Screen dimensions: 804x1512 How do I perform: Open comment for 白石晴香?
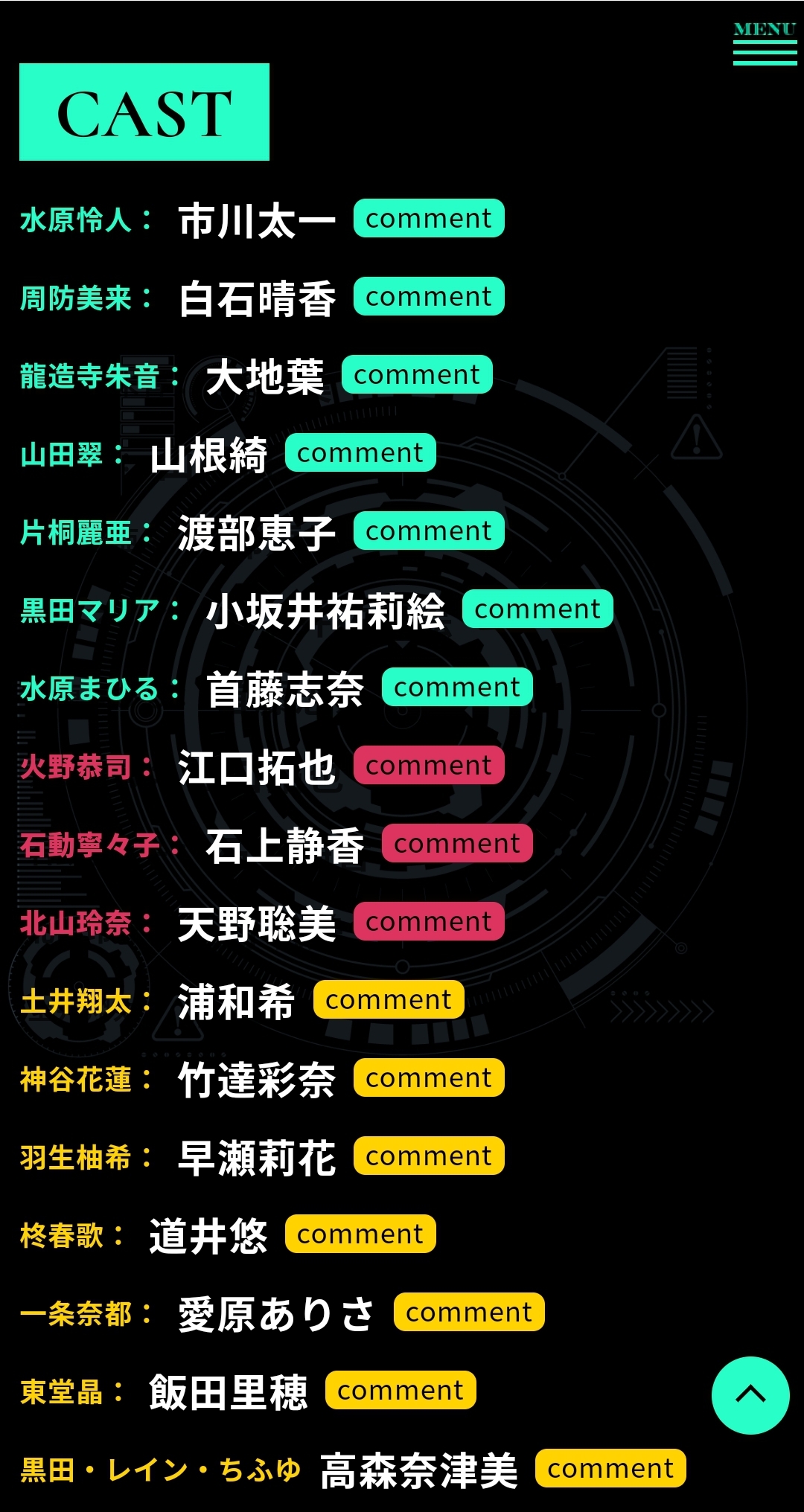tap(429, 296)
